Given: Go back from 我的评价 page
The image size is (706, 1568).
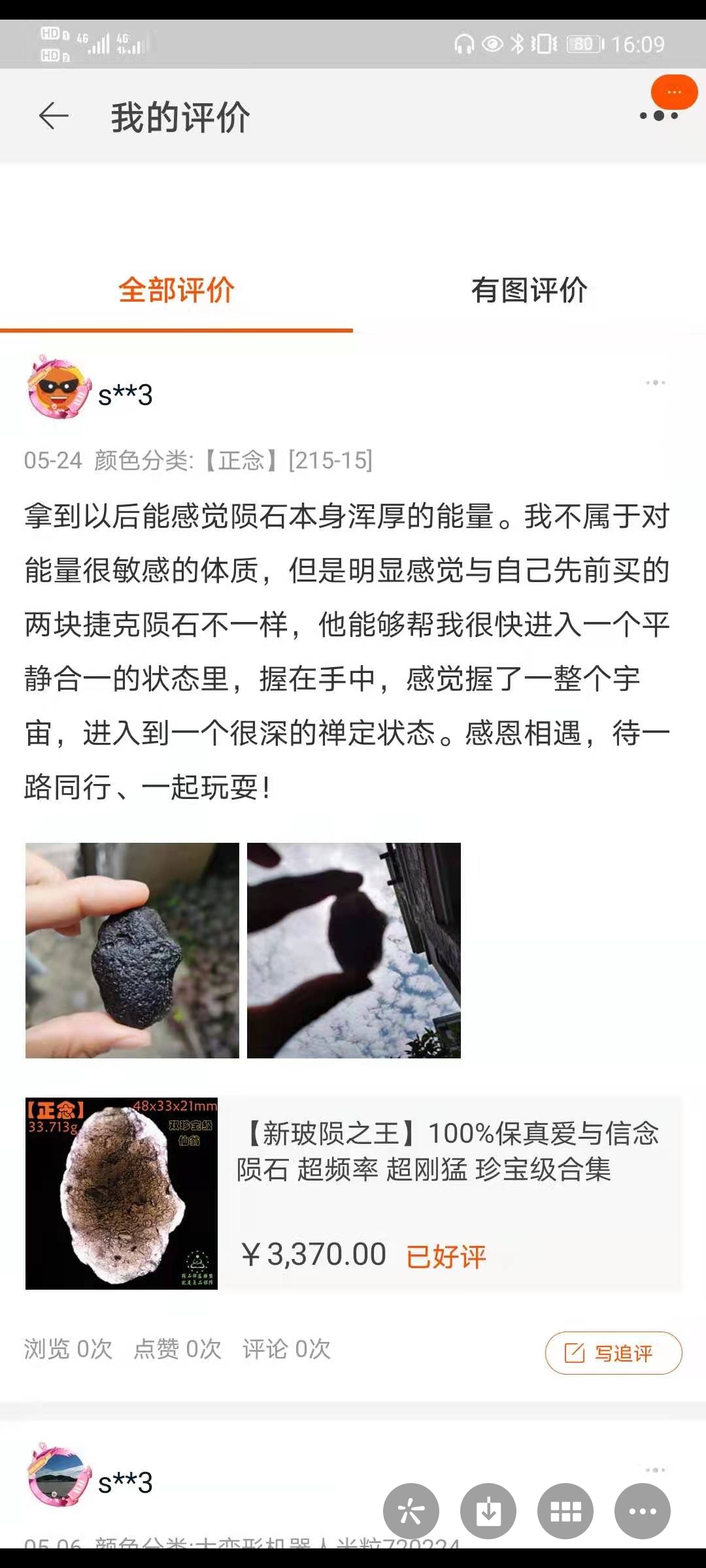Looking at the screenshot, I should [x=54, y=117].
